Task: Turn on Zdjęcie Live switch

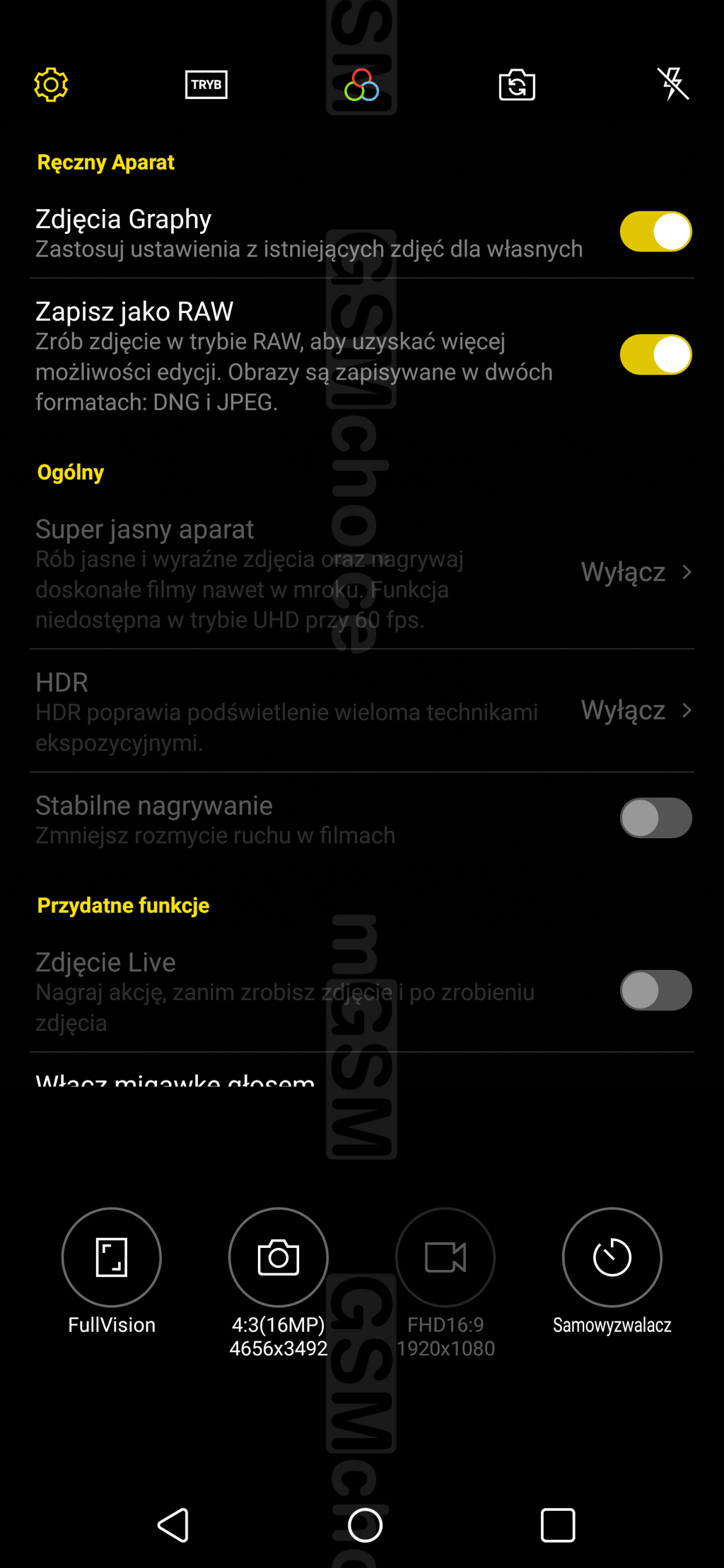Action: click(655, 991)
